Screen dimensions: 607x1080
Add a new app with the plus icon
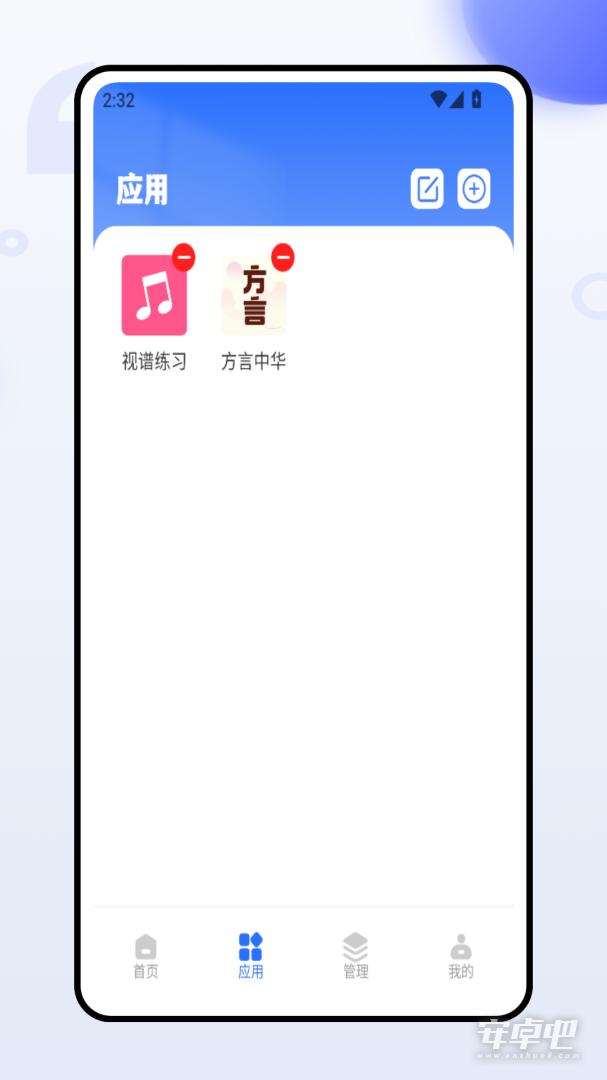tap(474, 189)
